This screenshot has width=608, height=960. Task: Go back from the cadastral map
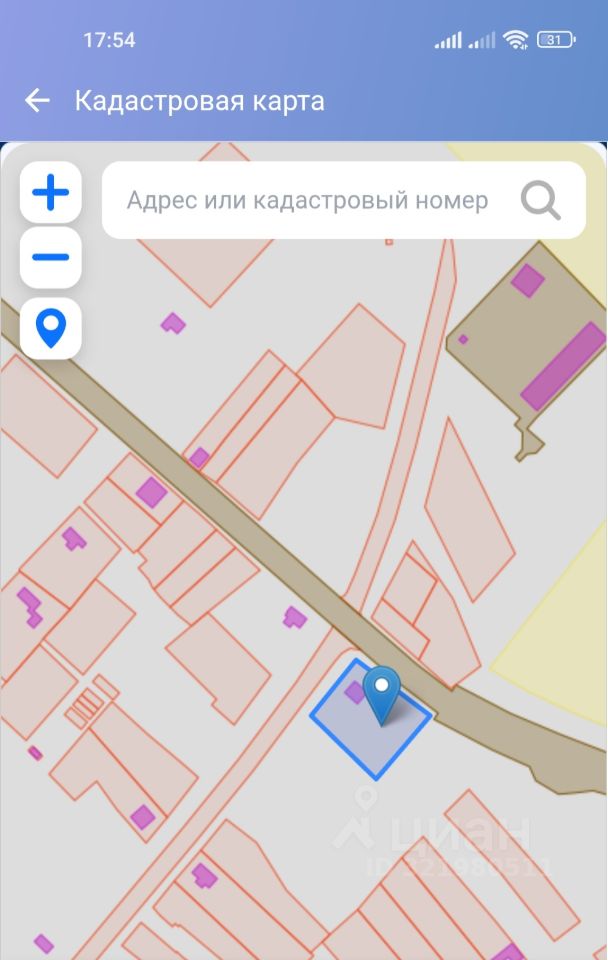(x=37, y=101)
